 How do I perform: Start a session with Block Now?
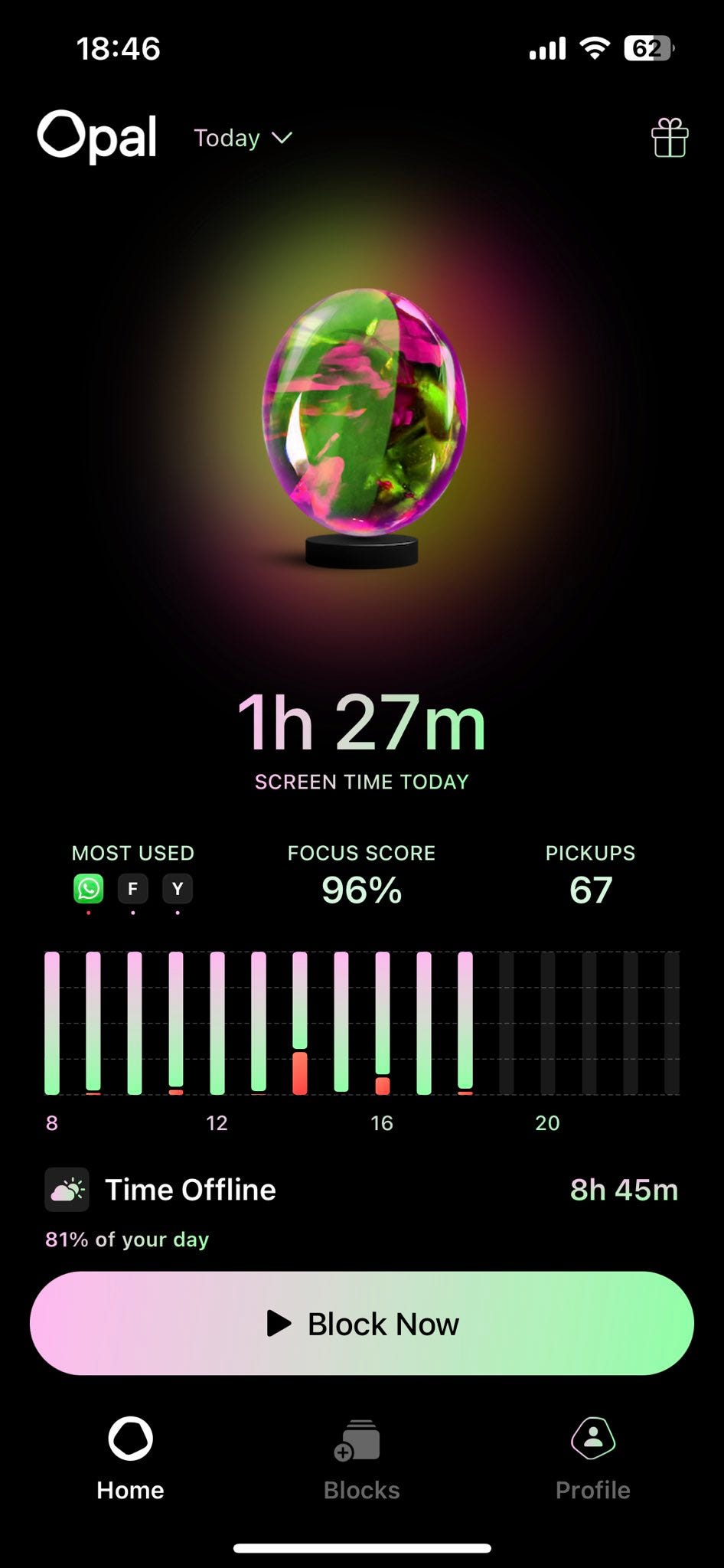[x=362, y=1324]
